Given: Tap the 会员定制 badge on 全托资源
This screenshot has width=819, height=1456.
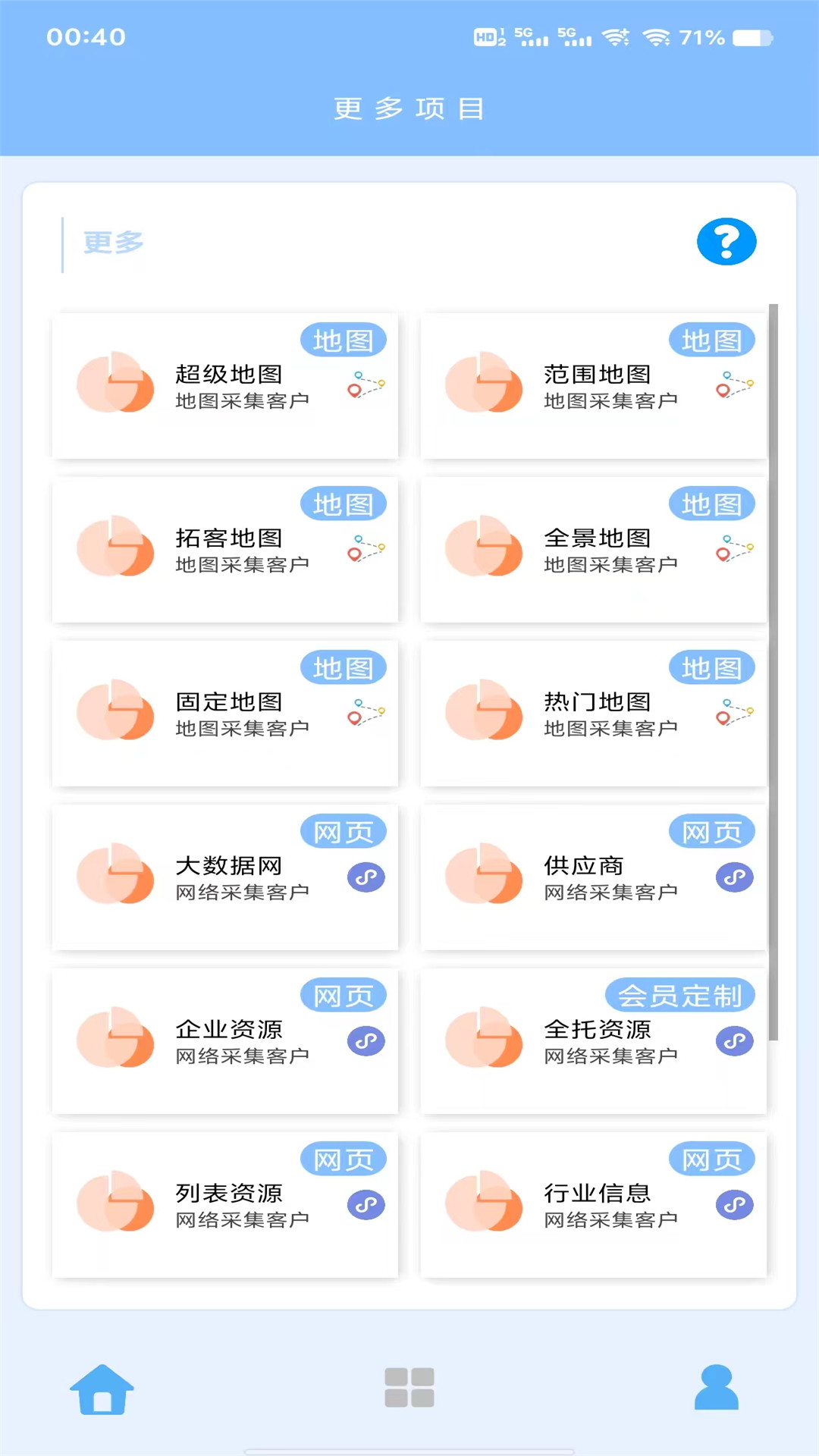Looking at the screenshot, I should tap(679, 996).
